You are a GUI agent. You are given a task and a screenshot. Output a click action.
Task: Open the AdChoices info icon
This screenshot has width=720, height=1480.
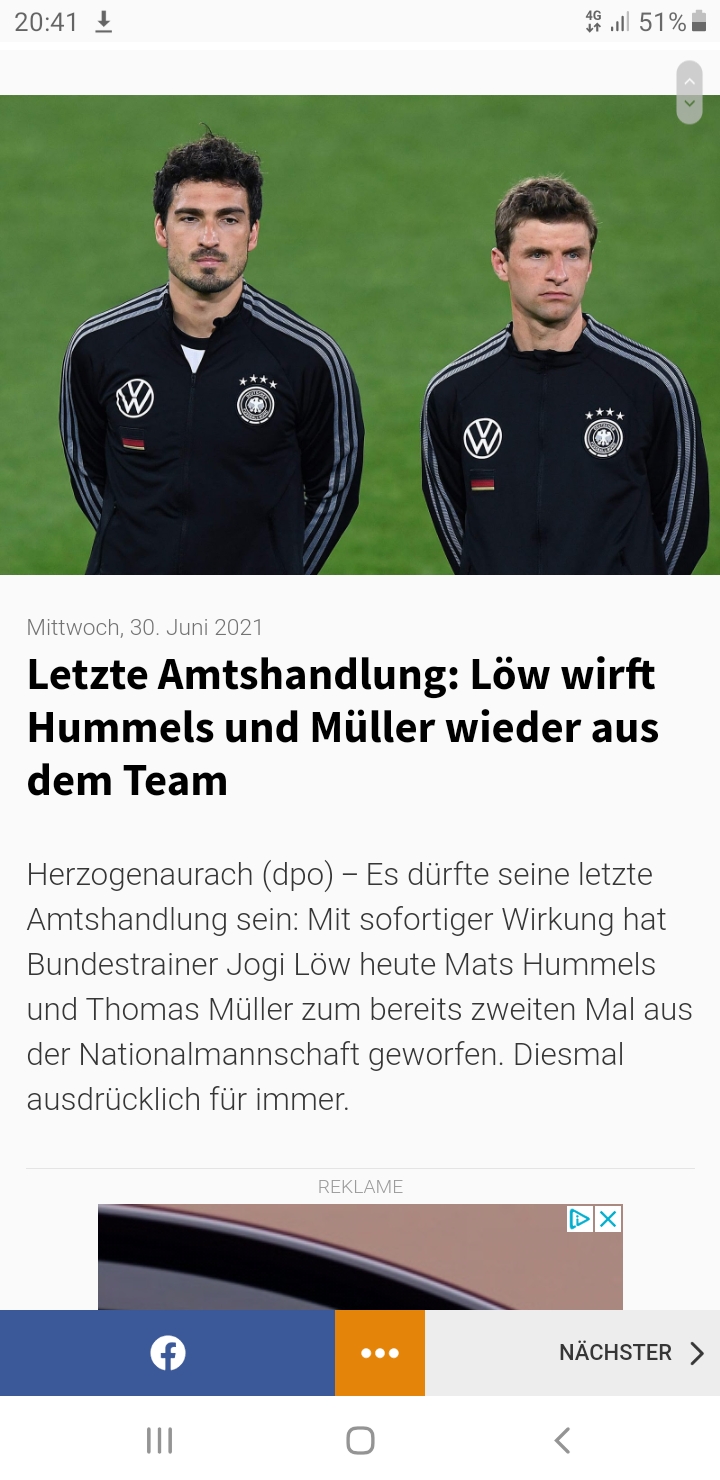580,1219
